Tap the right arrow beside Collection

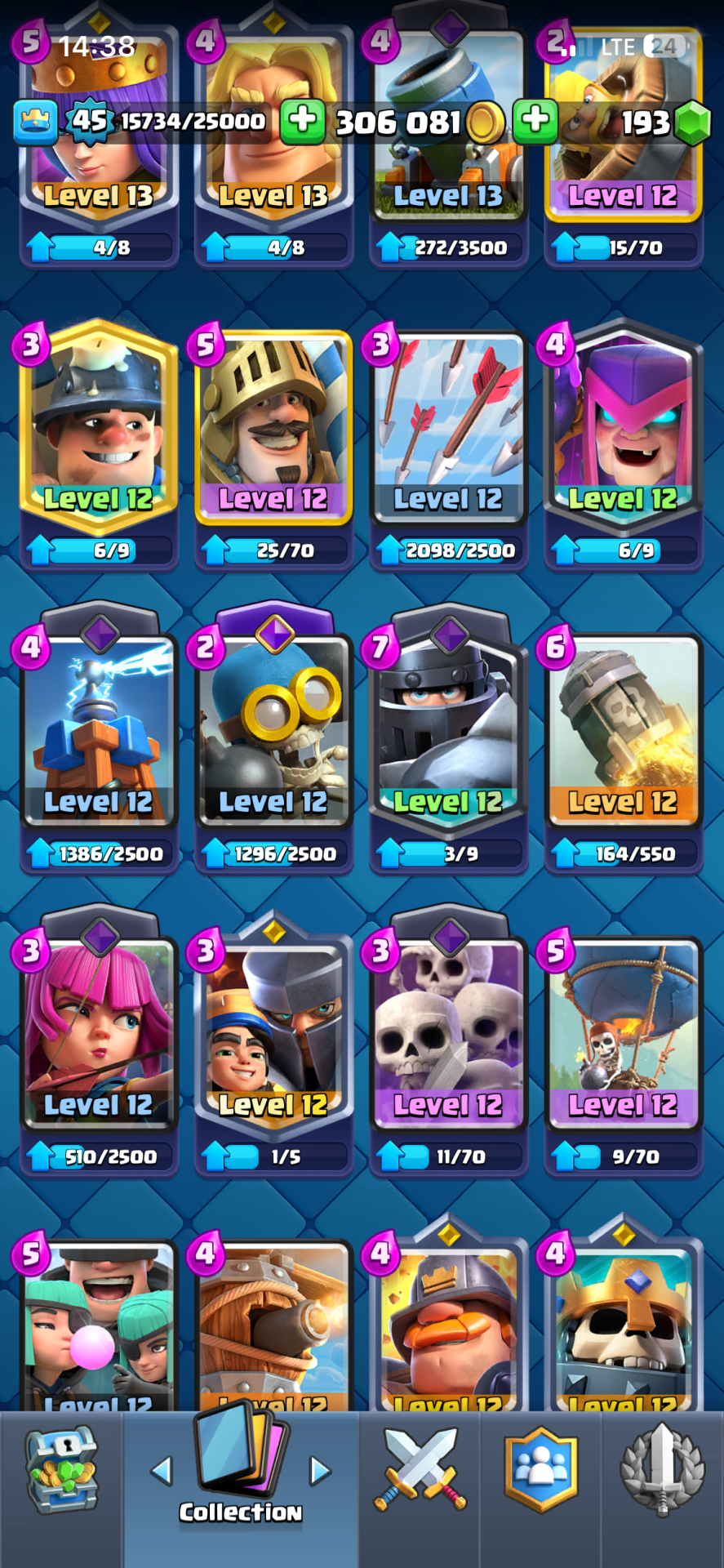320,1472
